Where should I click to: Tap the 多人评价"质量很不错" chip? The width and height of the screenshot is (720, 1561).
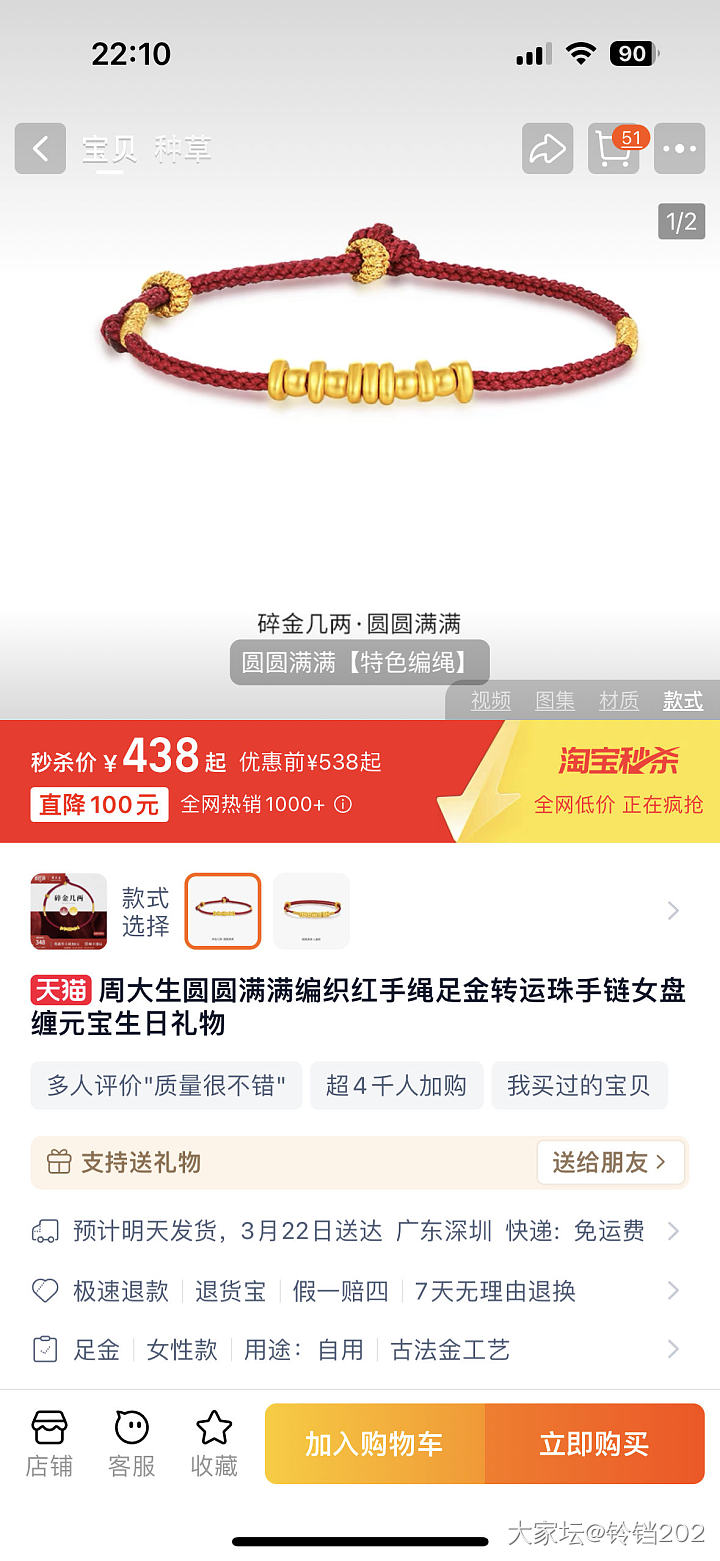click(166, 1086)
